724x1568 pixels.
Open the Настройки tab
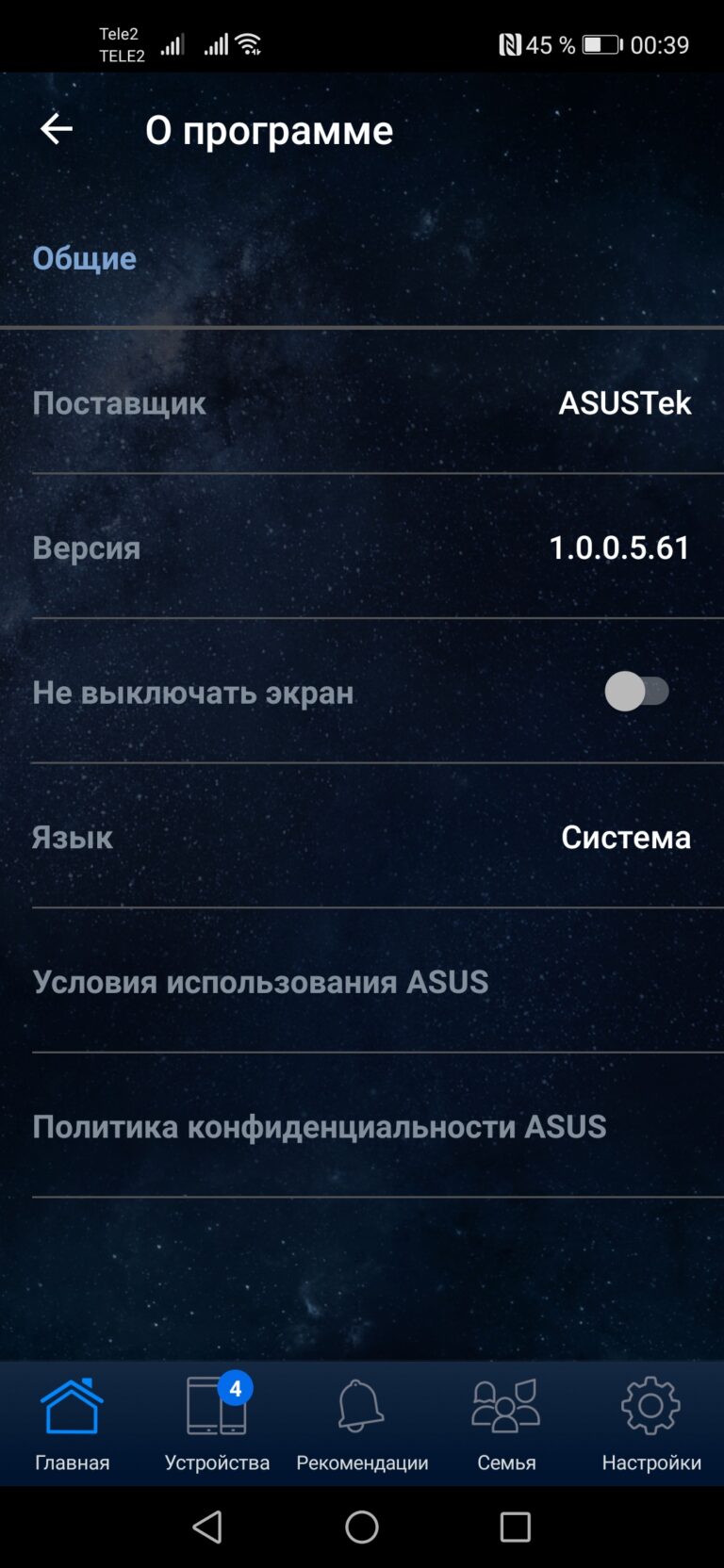(651, 1424)
